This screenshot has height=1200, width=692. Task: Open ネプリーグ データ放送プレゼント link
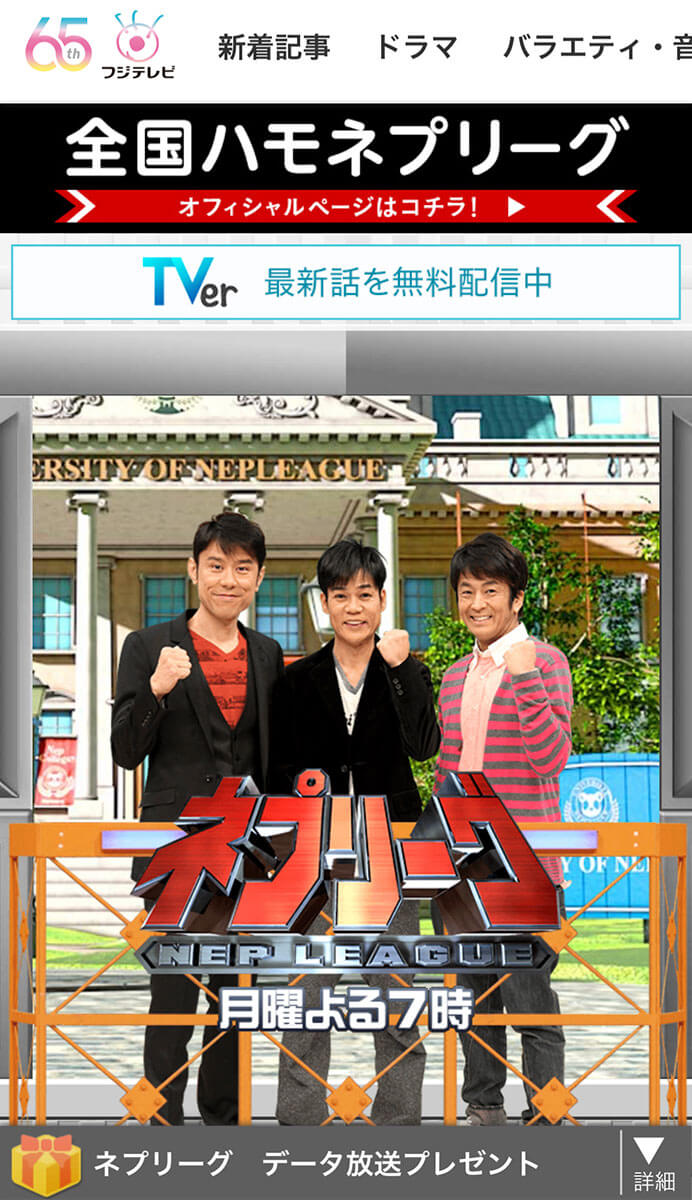point(310,1164)
